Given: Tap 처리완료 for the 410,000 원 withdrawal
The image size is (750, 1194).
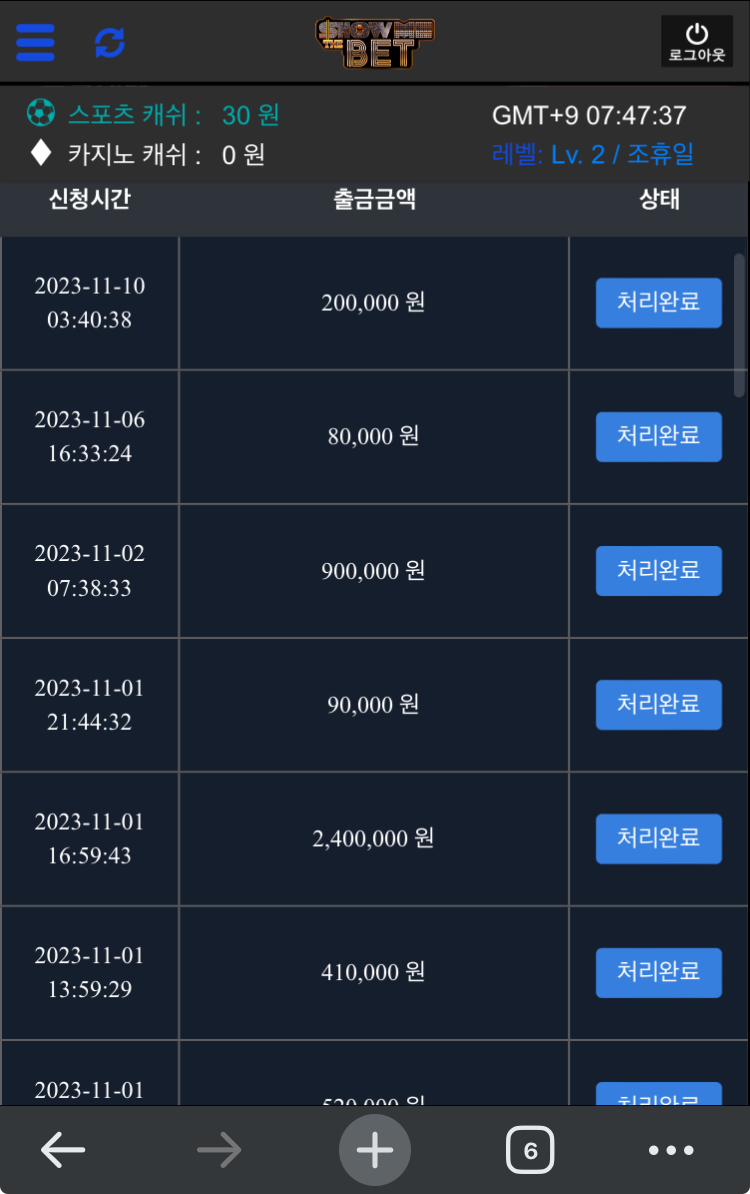Looking at the screenshot, I should pyautogui.click(x=659, y=973).
